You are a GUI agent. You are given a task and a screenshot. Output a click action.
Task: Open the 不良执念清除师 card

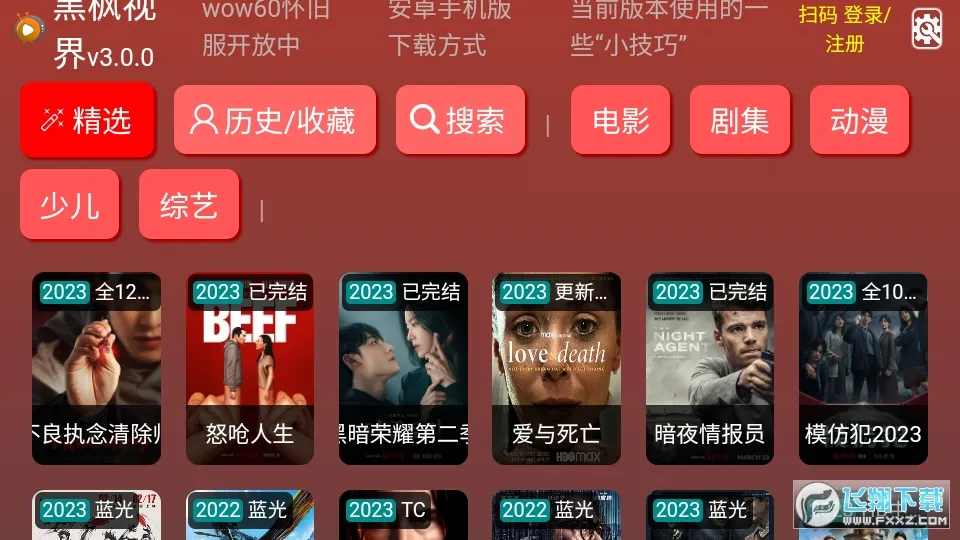coord(96,368)
